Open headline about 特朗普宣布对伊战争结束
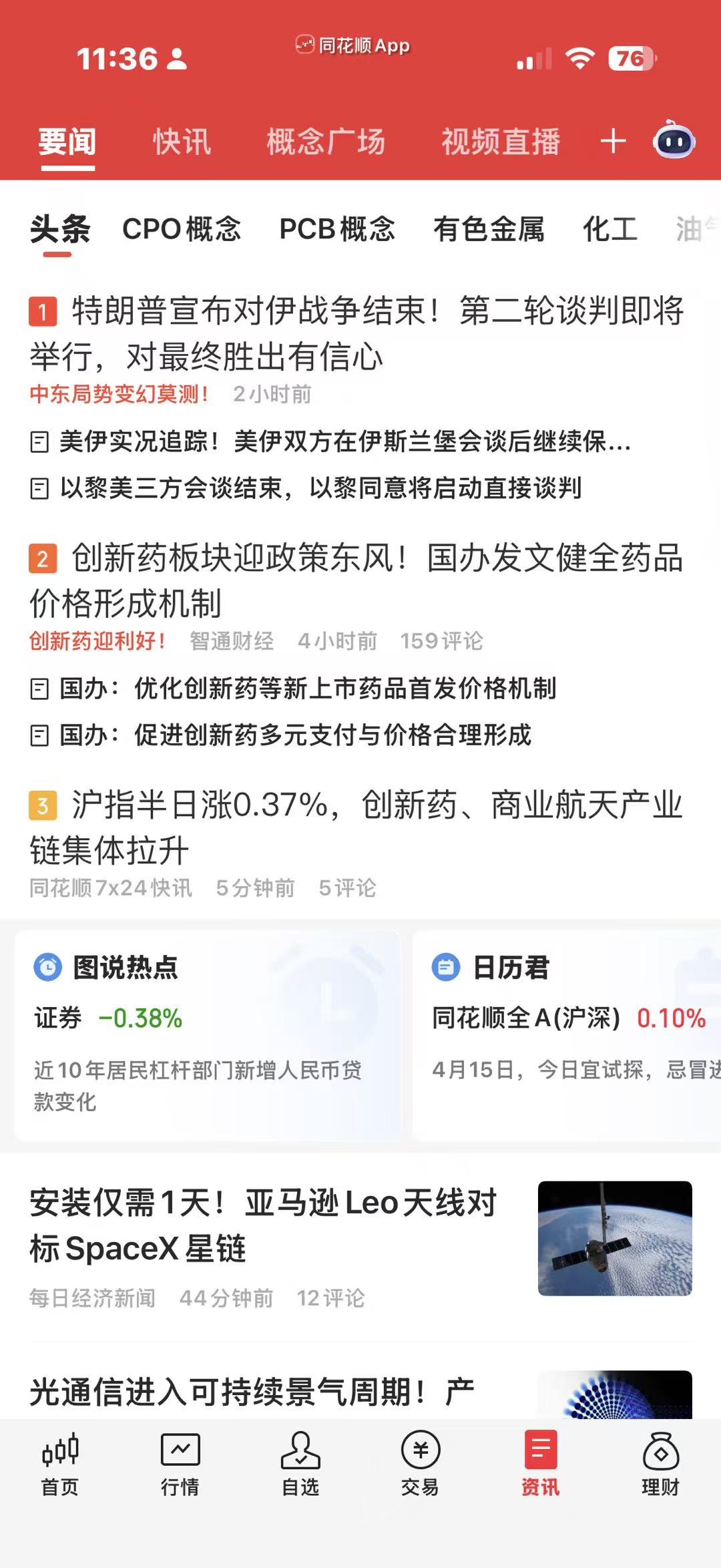This screenshot has height=1568, width=721. coord(357,333)
